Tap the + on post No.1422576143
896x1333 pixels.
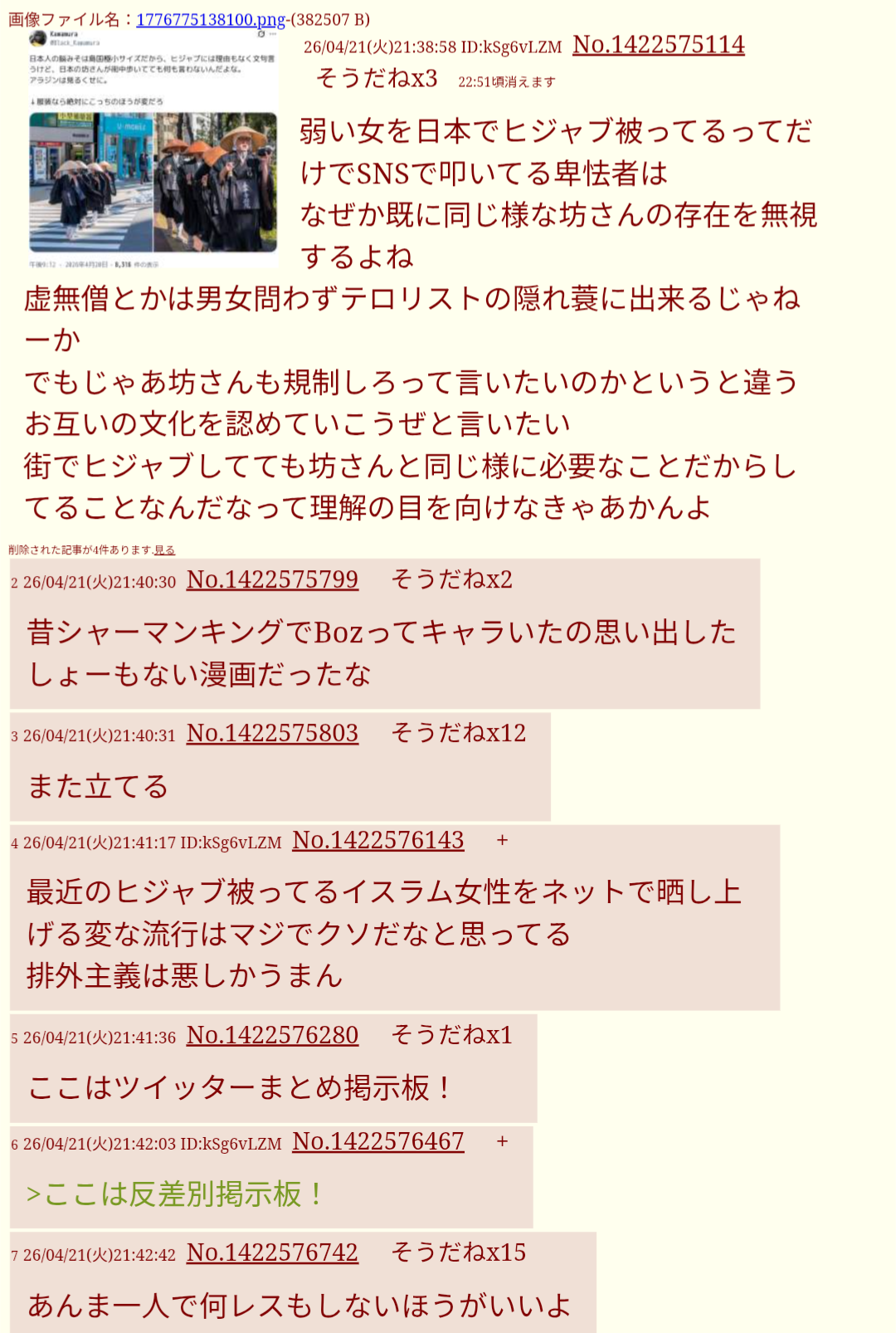pos(502,840)
